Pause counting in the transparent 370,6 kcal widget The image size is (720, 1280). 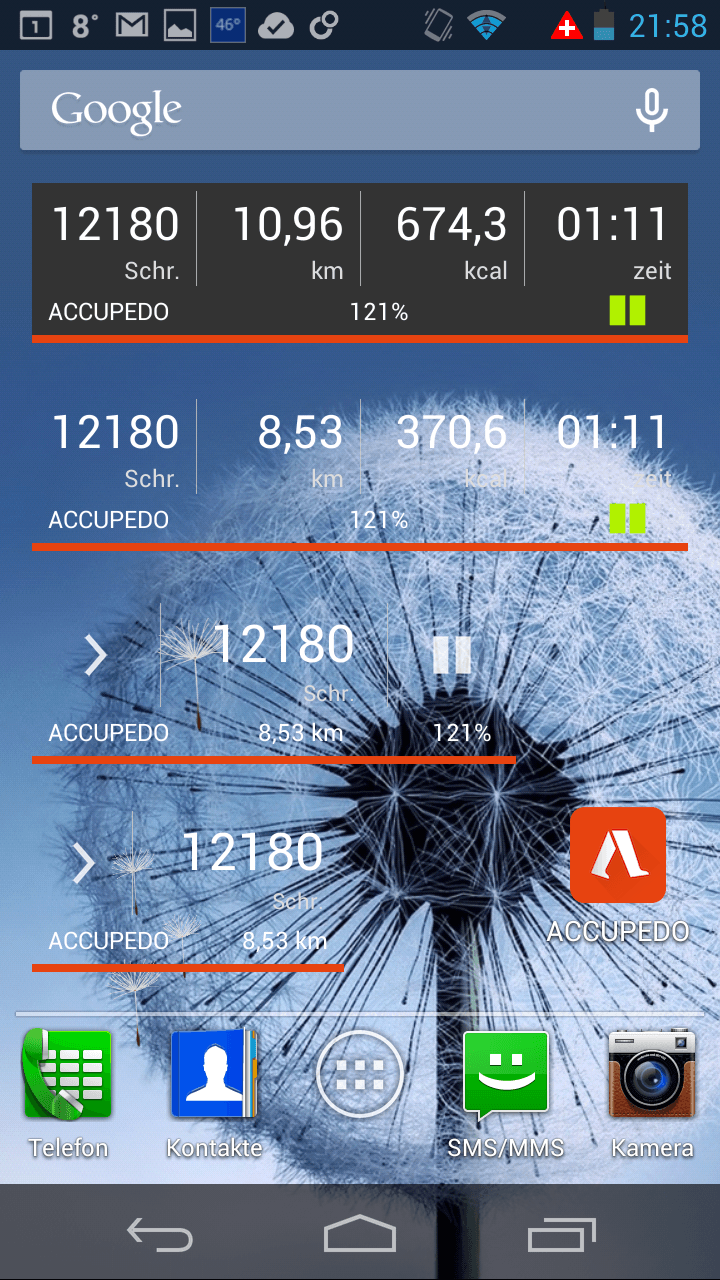pos(628,518)
